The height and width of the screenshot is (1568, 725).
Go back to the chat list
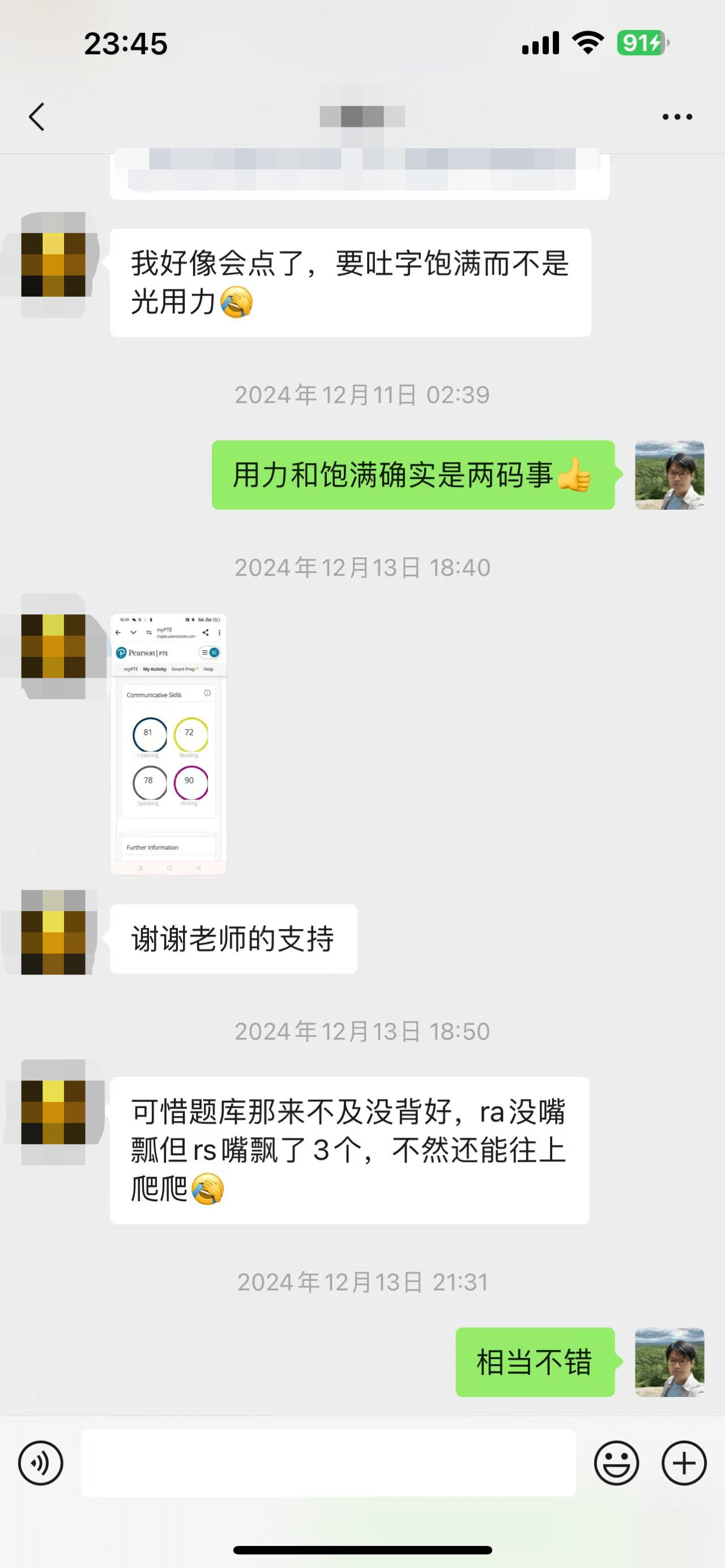click(36, 116)
